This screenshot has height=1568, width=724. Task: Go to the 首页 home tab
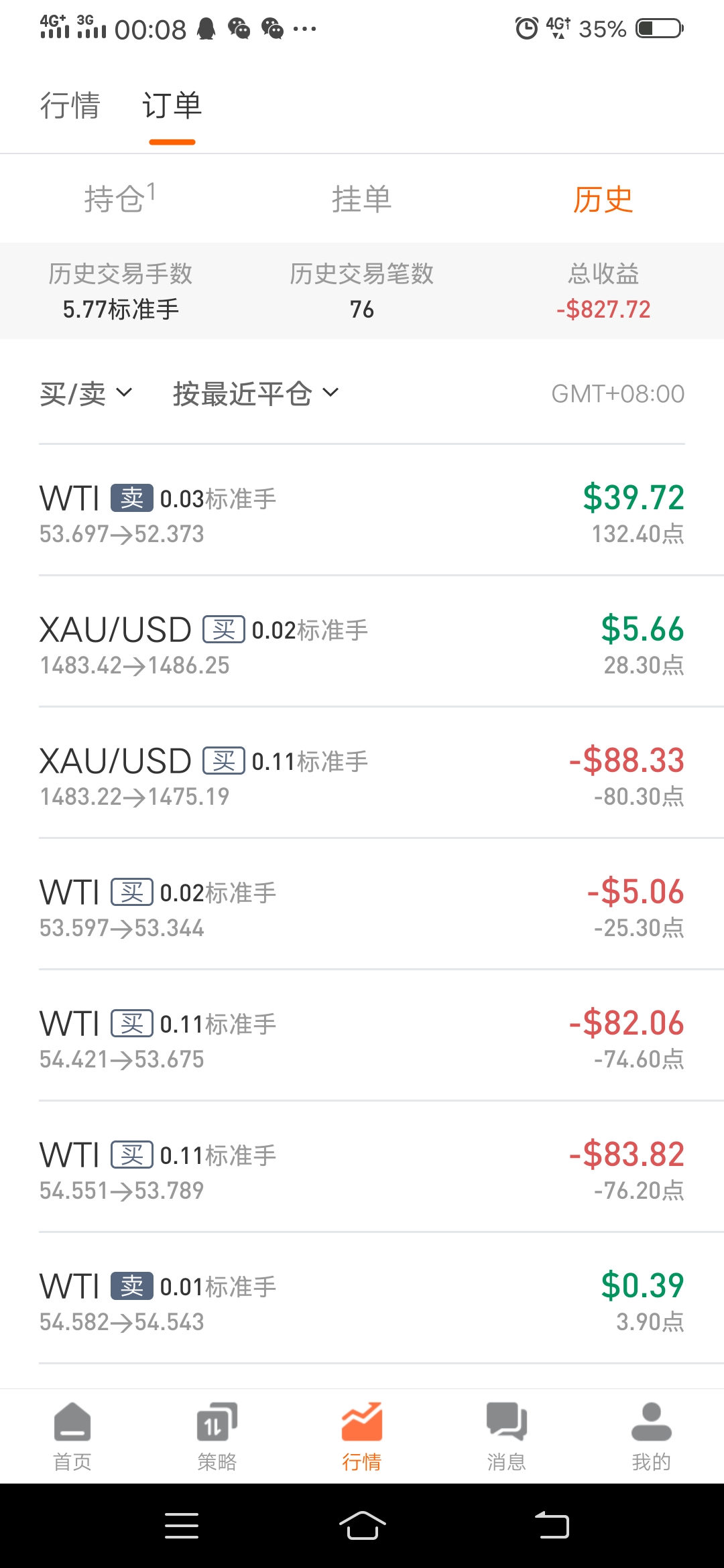72,1436
